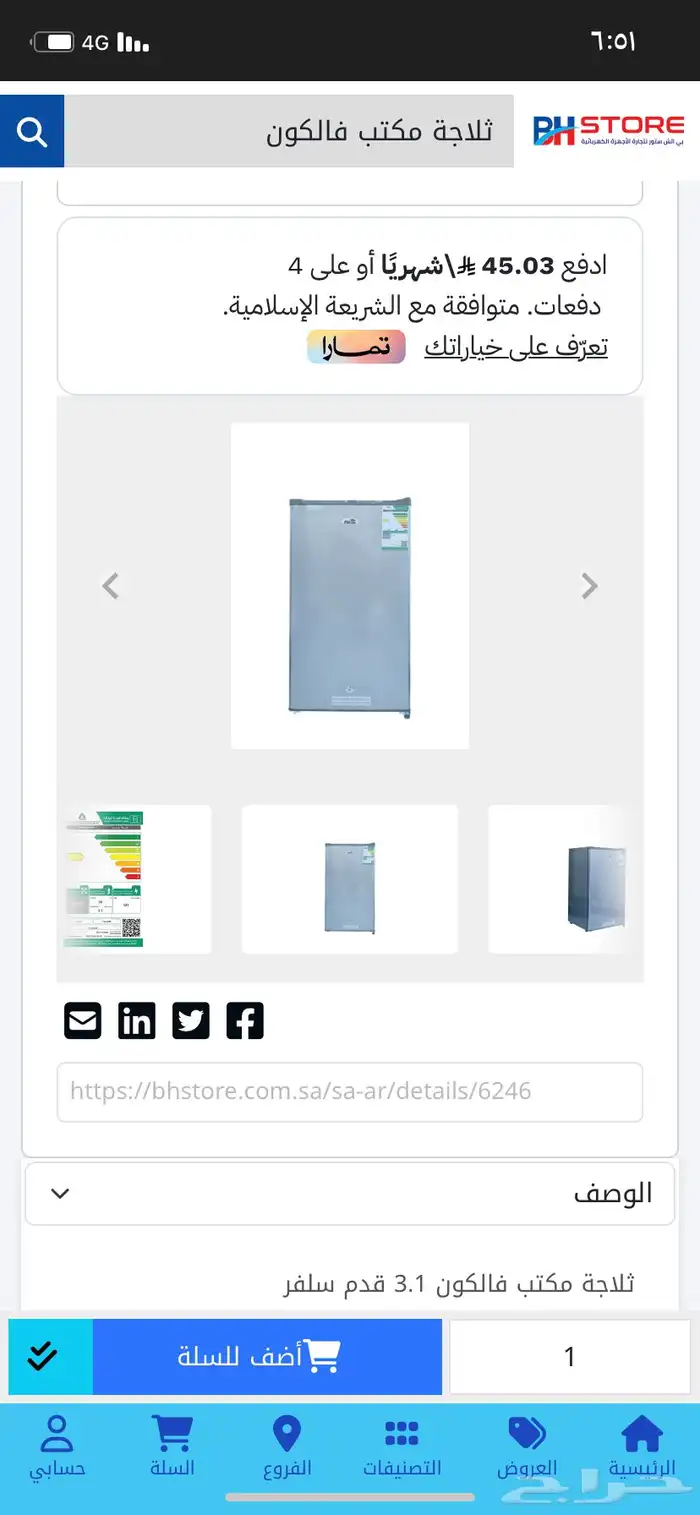Tap the blue search magnifier button
The width and height of the screenshot is (700, 1515).
point(32,131)
